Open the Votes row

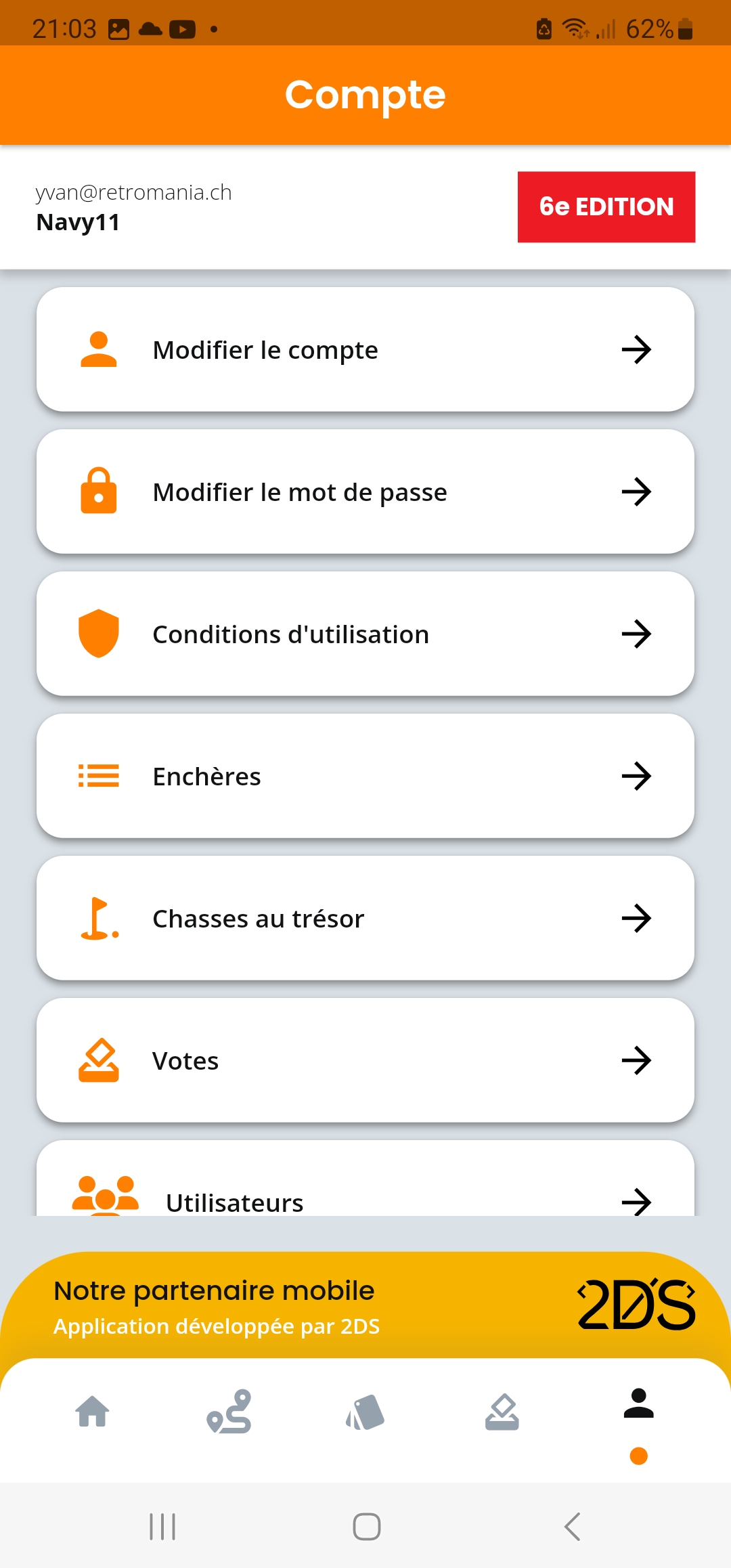[x=365, y=1060]
